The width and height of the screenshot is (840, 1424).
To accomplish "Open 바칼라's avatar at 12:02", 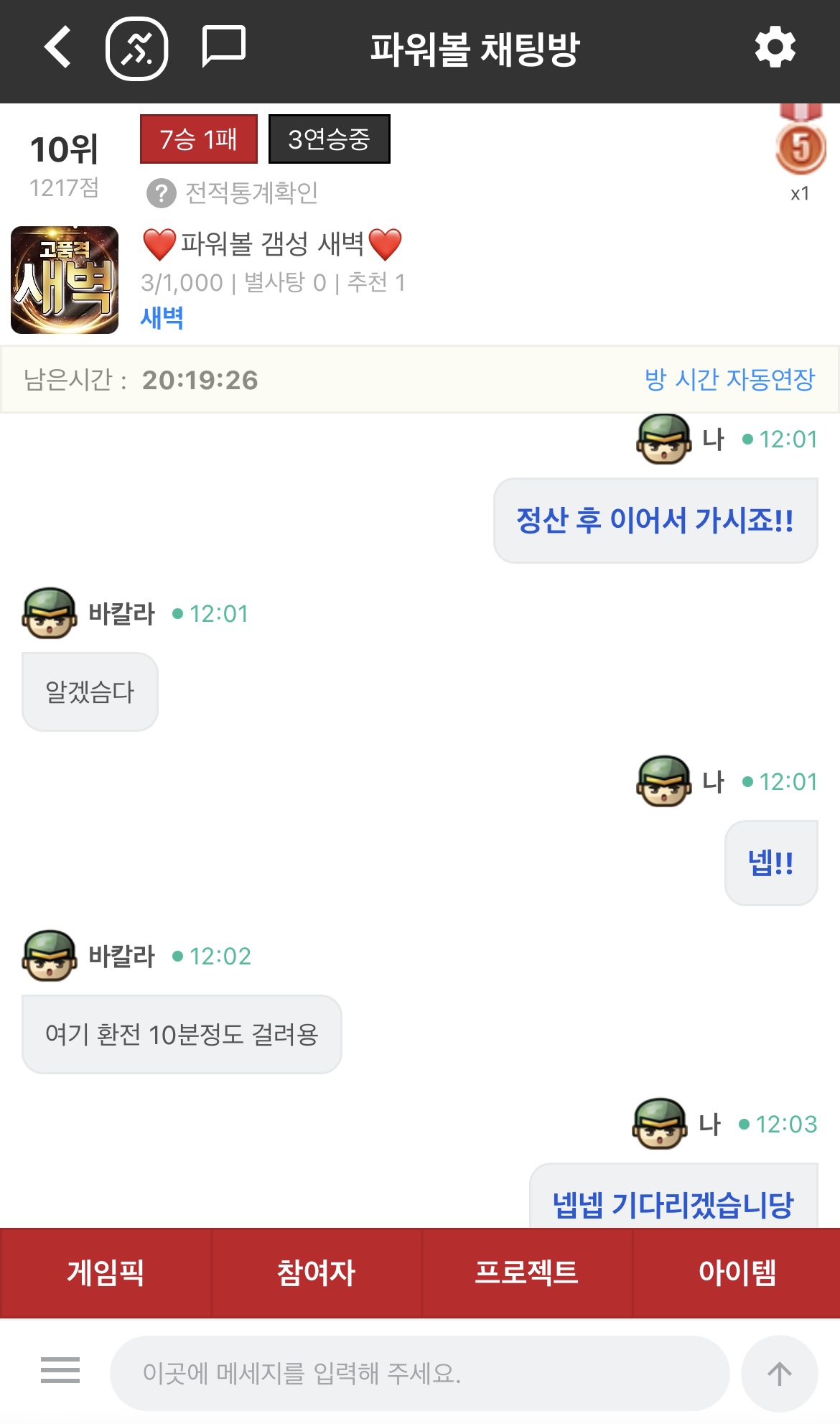I will [x=50, y=956].
